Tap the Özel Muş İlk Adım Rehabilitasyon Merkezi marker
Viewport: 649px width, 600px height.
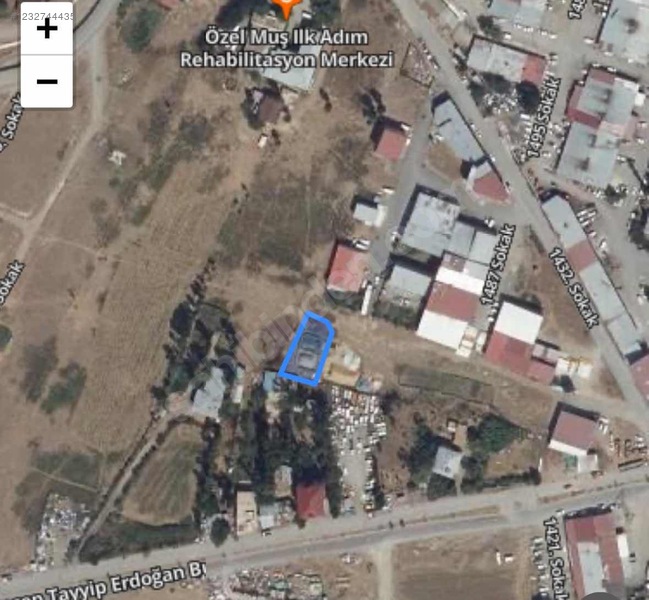[288, 8]
